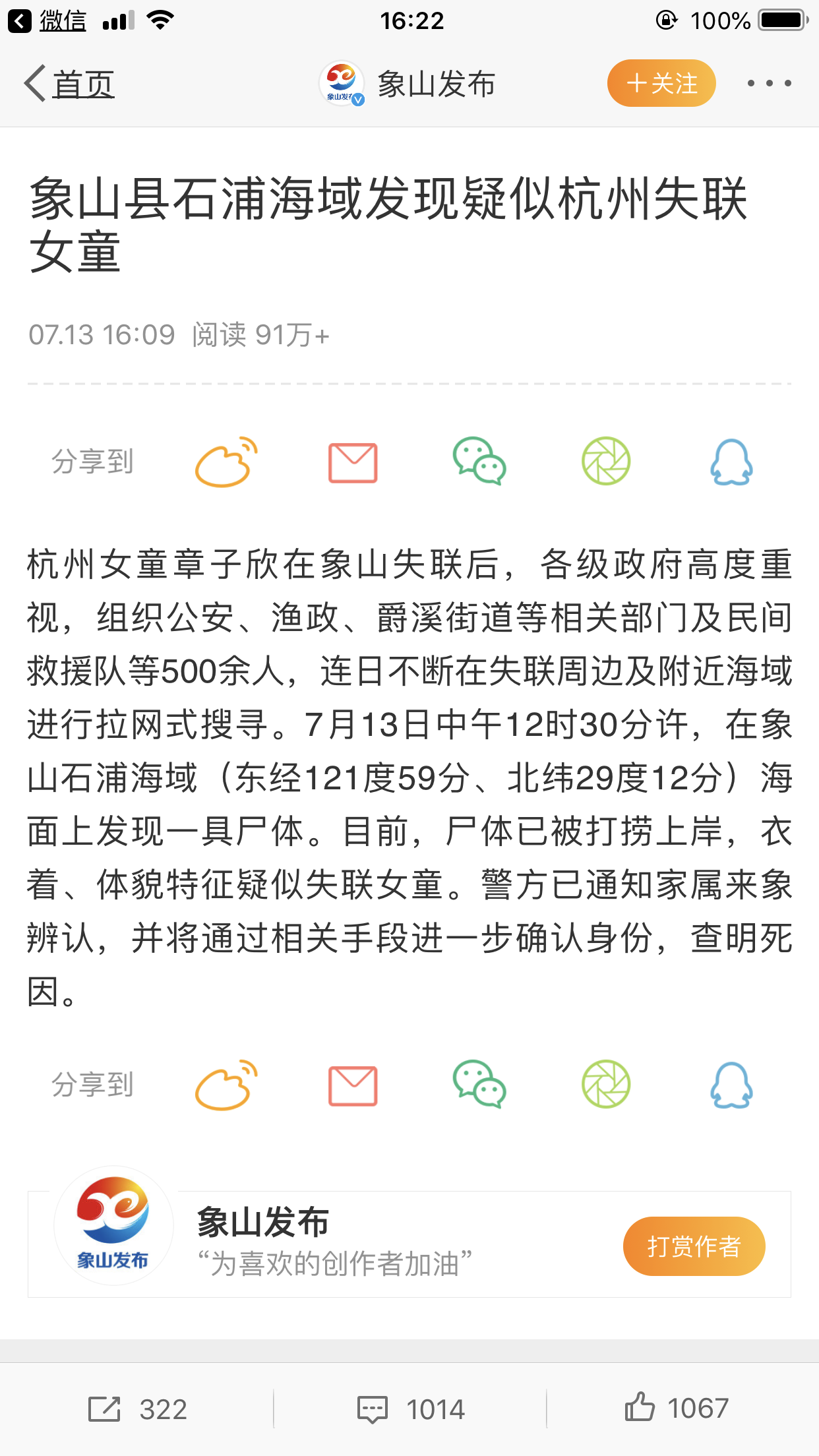819x1456 pixels.
Task: Share to WeChat from the bottom share row
Action: (479, 1085)
